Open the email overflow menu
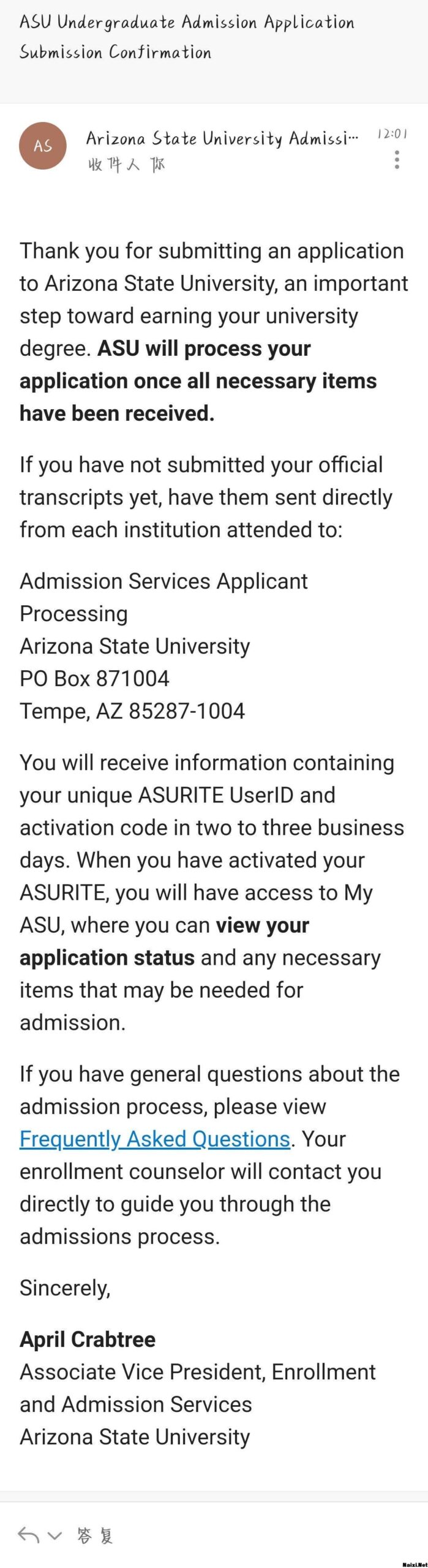The image size is (428, 1568). 397,160
